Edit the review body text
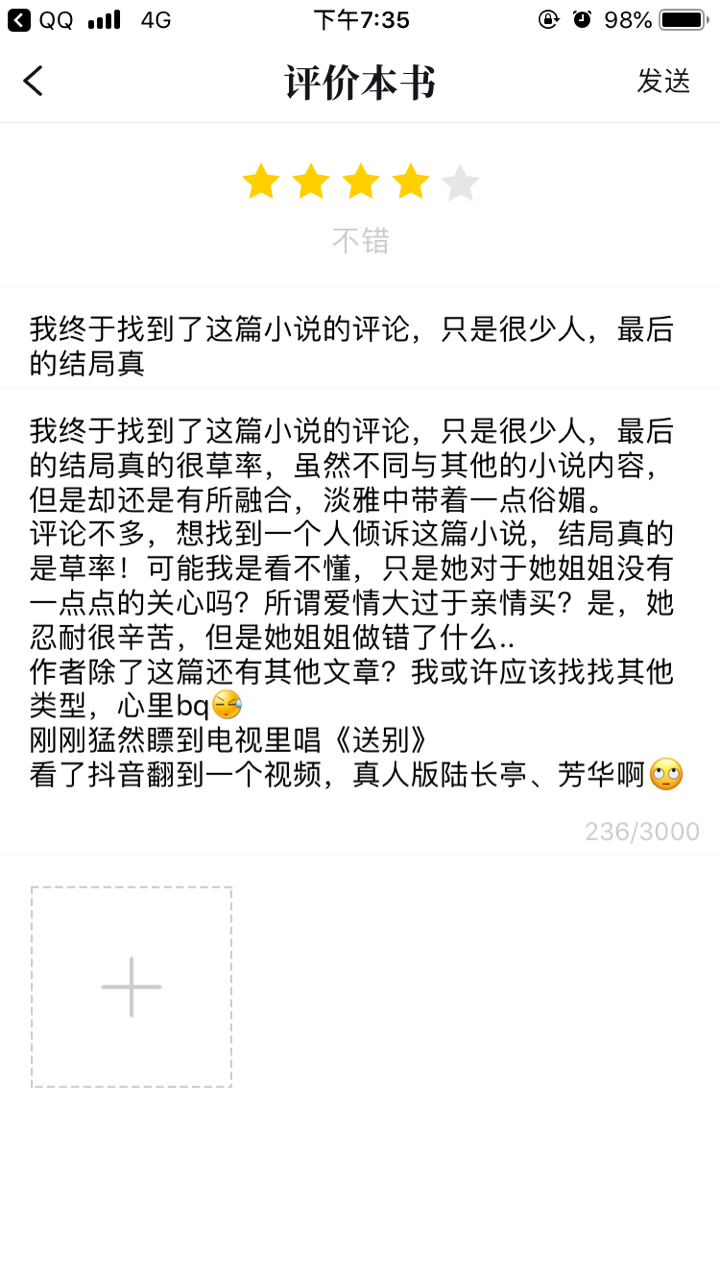The width and height of the screenshot is (720, 1281). click(x=352, y=602)
